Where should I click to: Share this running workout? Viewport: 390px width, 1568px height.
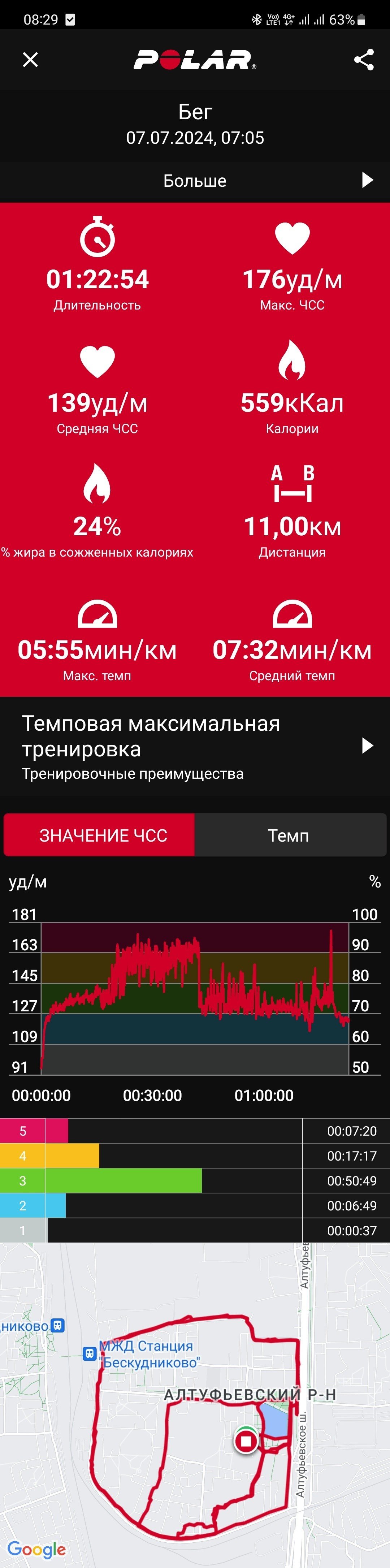tap(364, 60)
